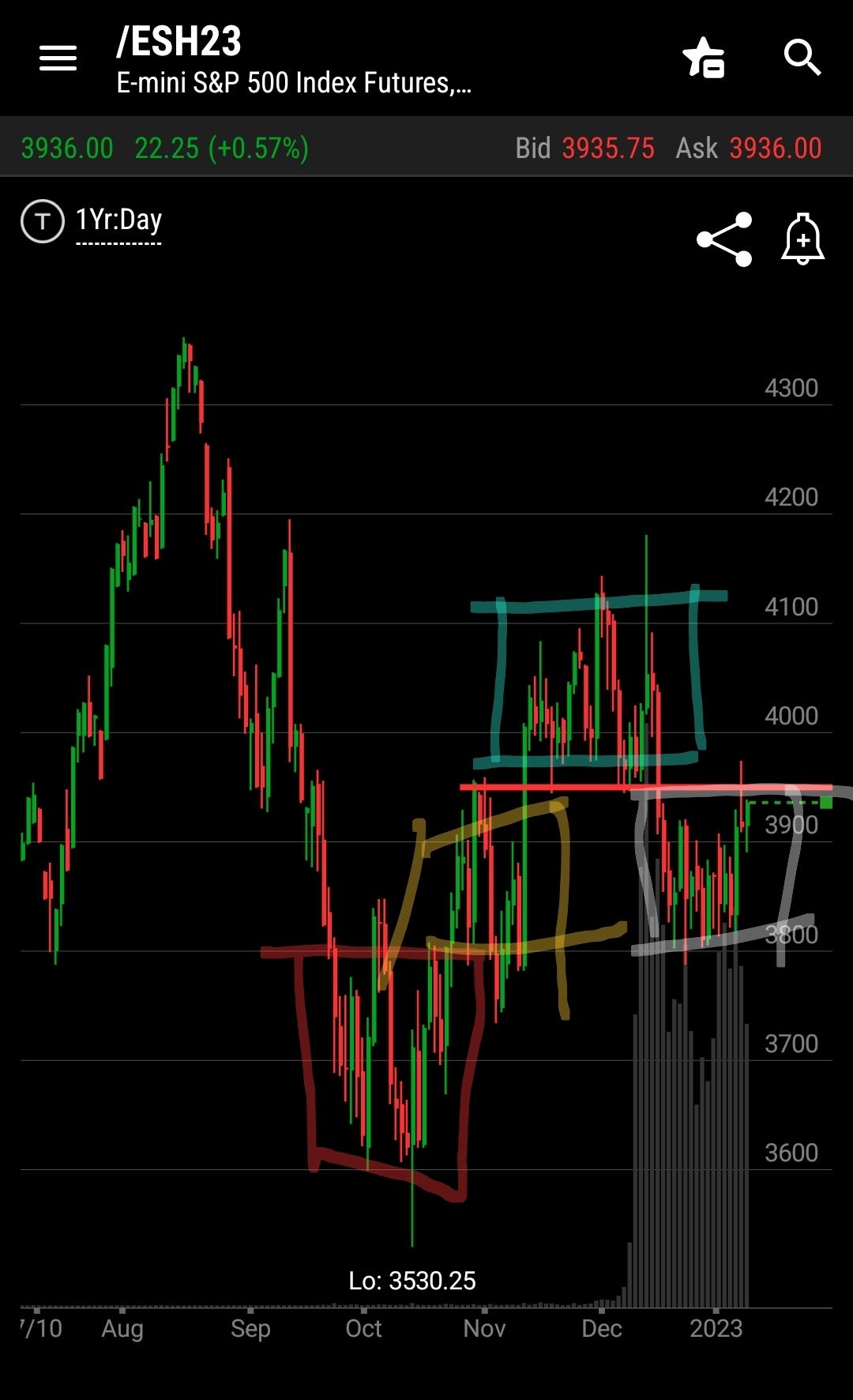Add /ESH23 to watchlist via star icon
The height and width of the screenshot is (1400, 853).
click(703, 58)
